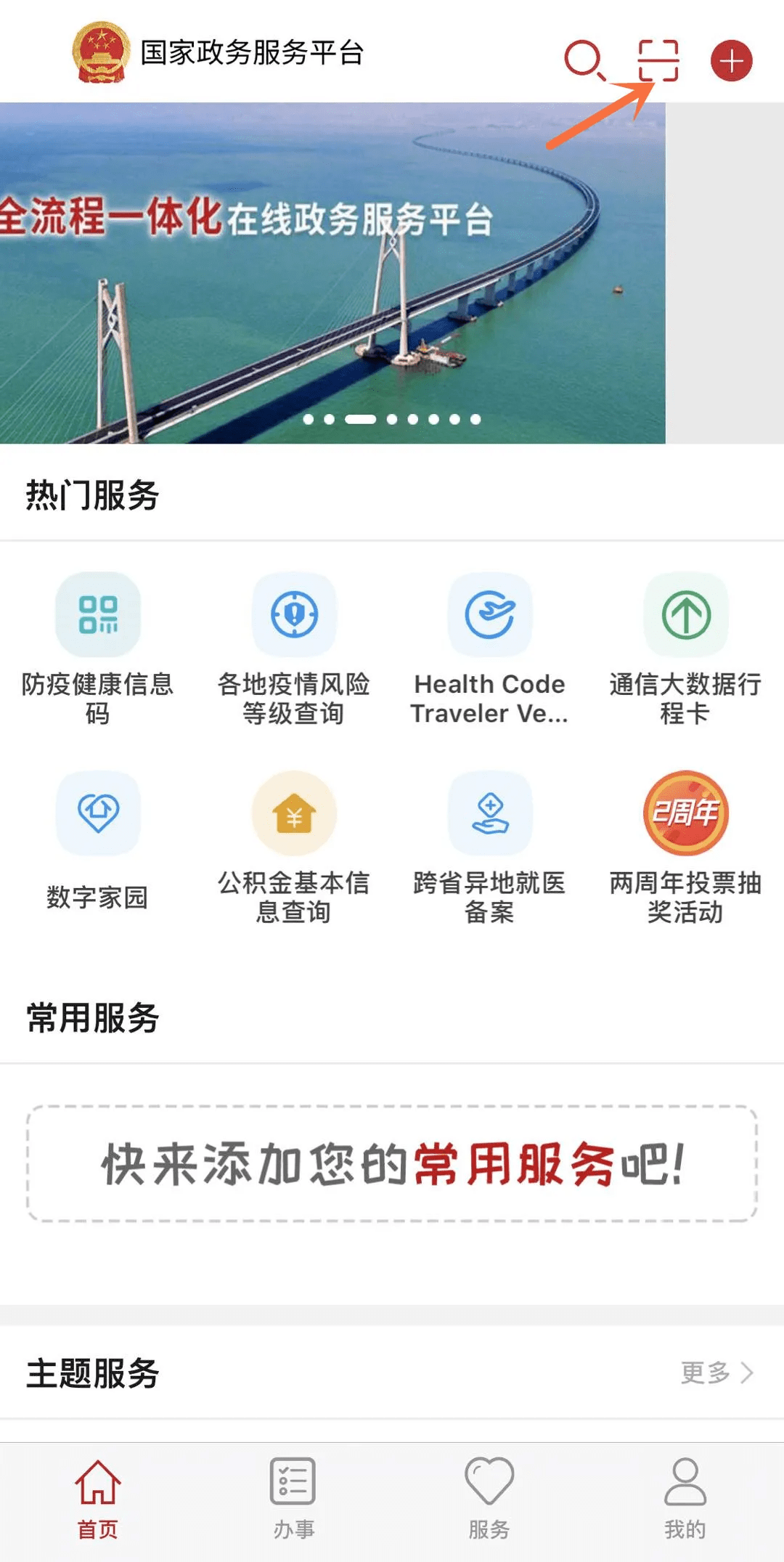The width and height of the screenshot is (784, 1562).
Task: Open 跨省异地就医备案
Action: (x=490, y=847)
